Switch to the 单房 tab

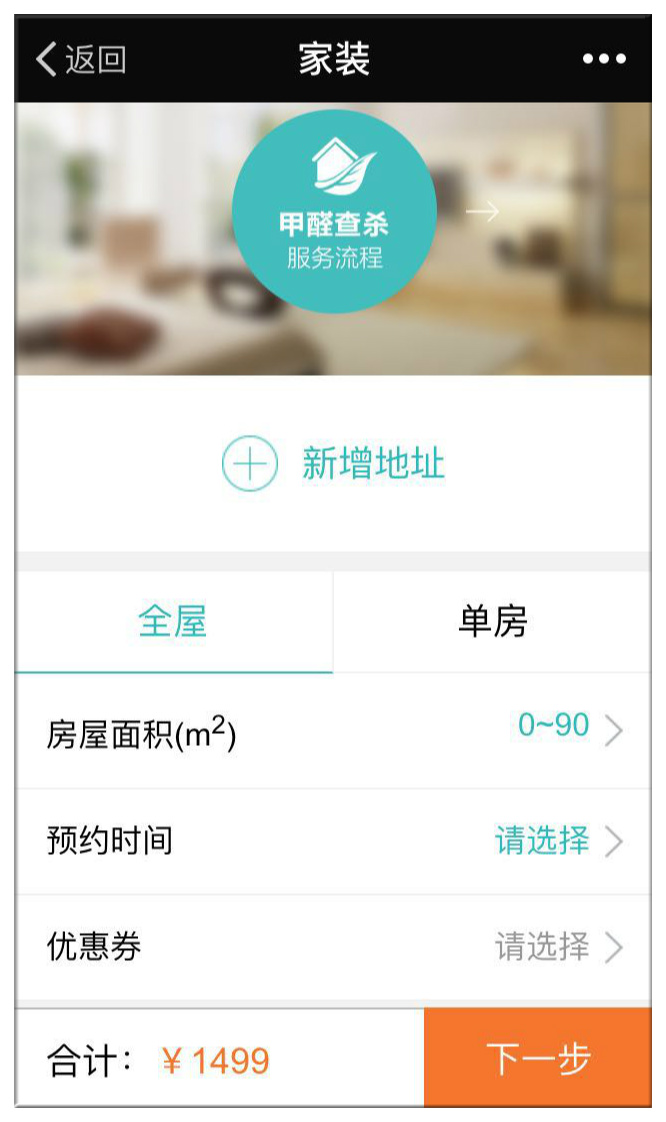point(492,623)
